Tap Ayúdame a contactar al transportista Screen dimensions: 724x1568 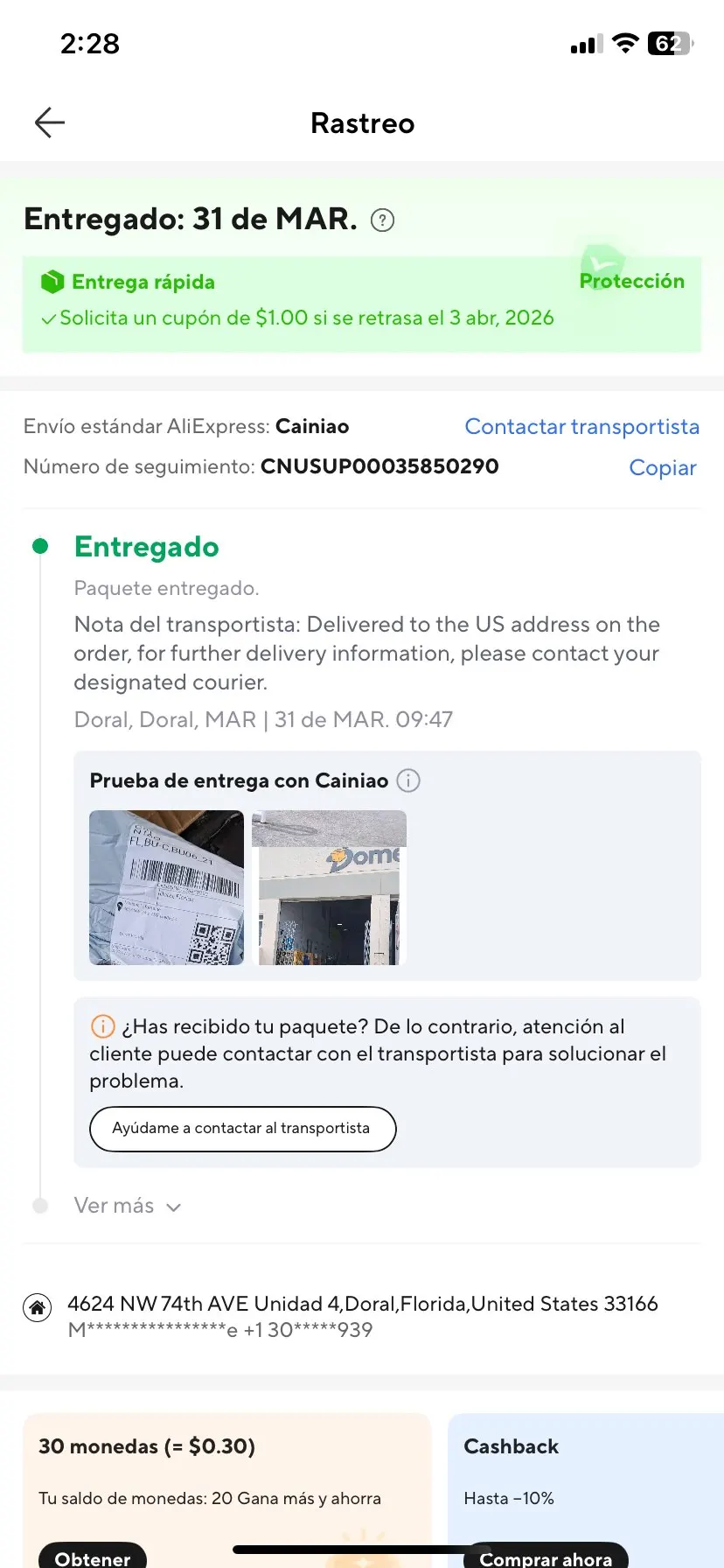click(242, 1129)
